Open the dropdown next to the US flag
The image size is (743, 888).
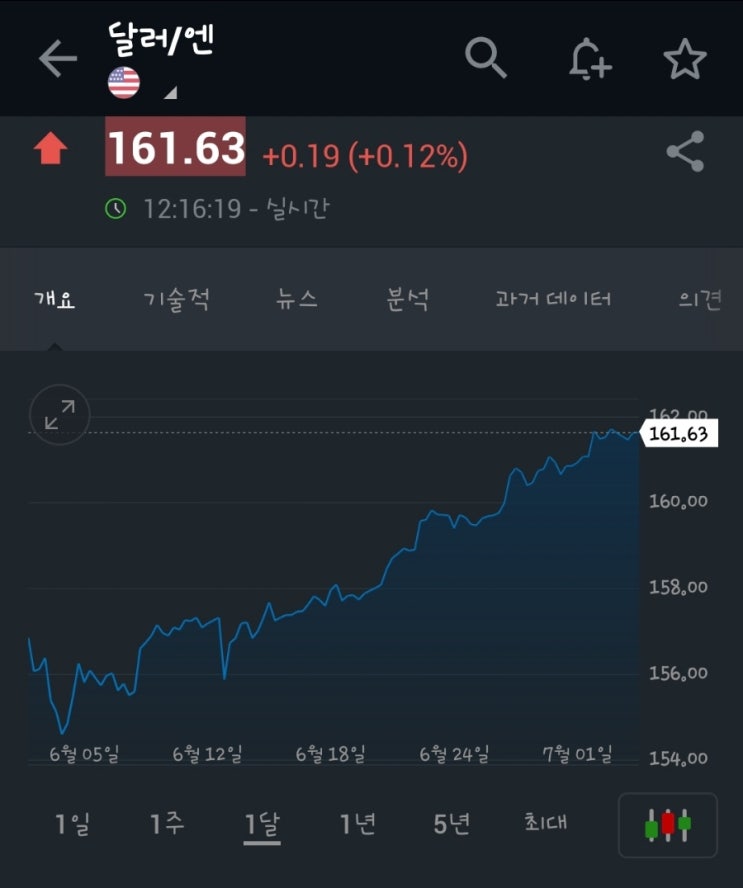pos(170,93)
